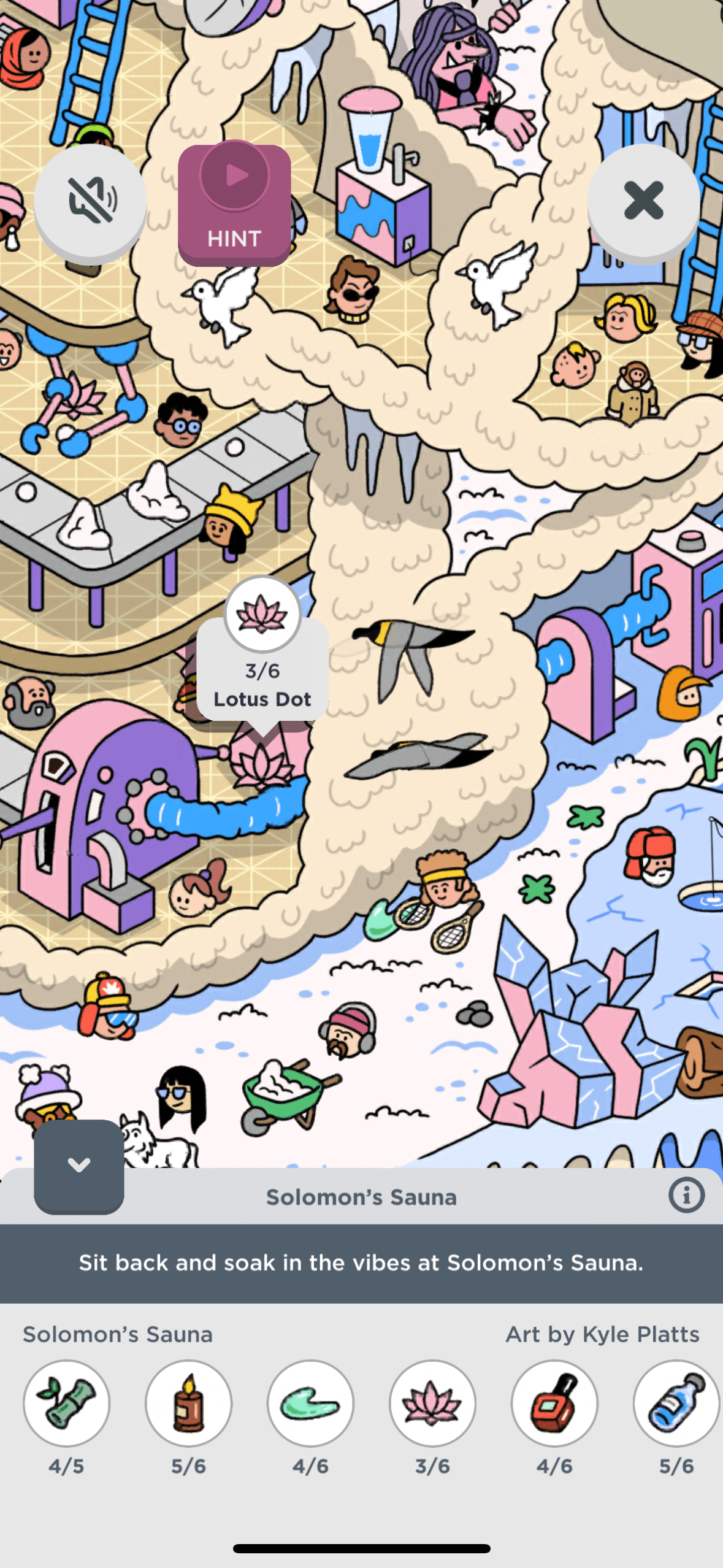Select the blue bottle item showing 5/6
This screenshot has width=723, height=1568.
[676, 1402]
